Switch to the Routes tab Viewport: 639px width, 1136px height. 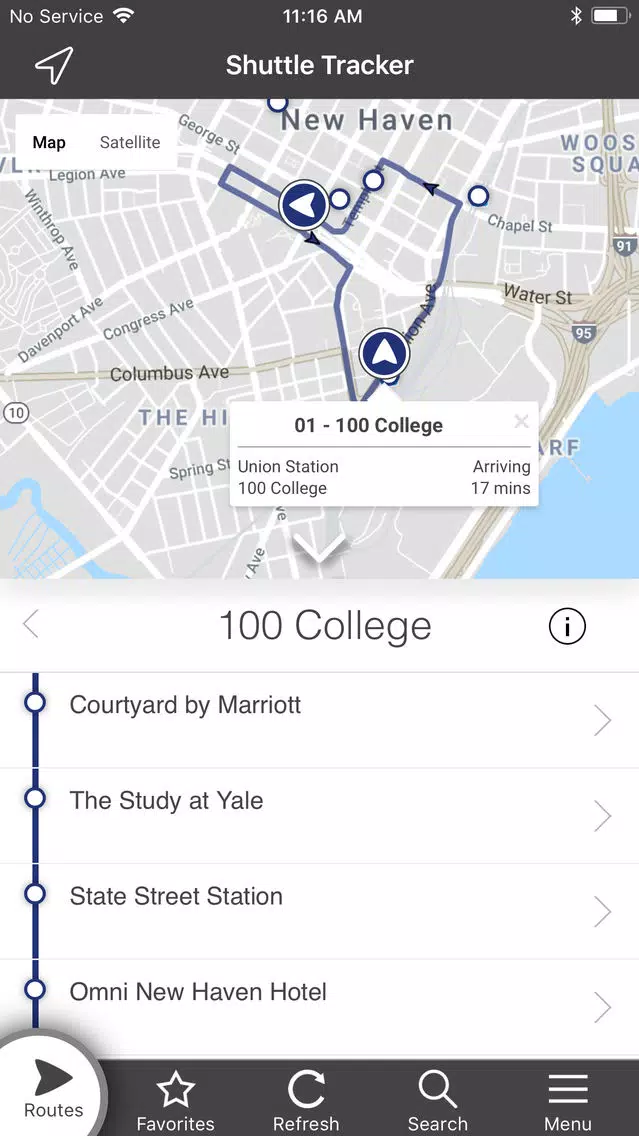point(52,1087)
